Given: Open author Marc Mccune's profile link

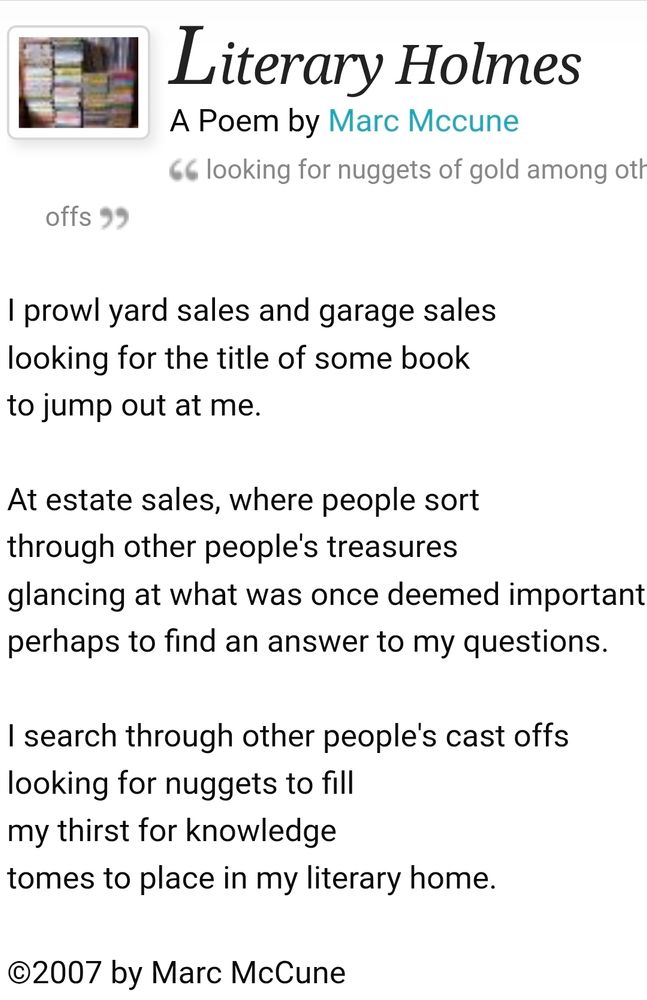Looking at the screenshot, I should click(x=423, y=121).
